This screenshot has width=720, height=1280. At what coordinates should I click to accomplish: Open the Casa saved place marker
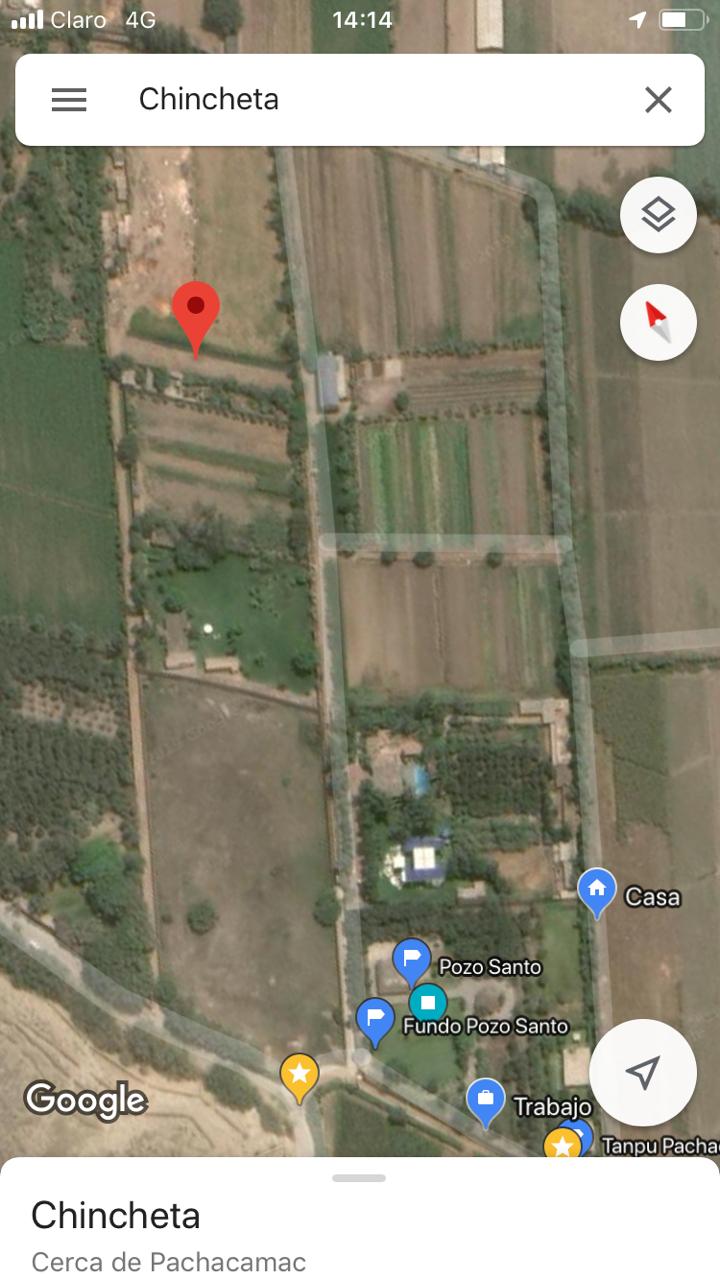pyautogui.click(x=597, y=889)
